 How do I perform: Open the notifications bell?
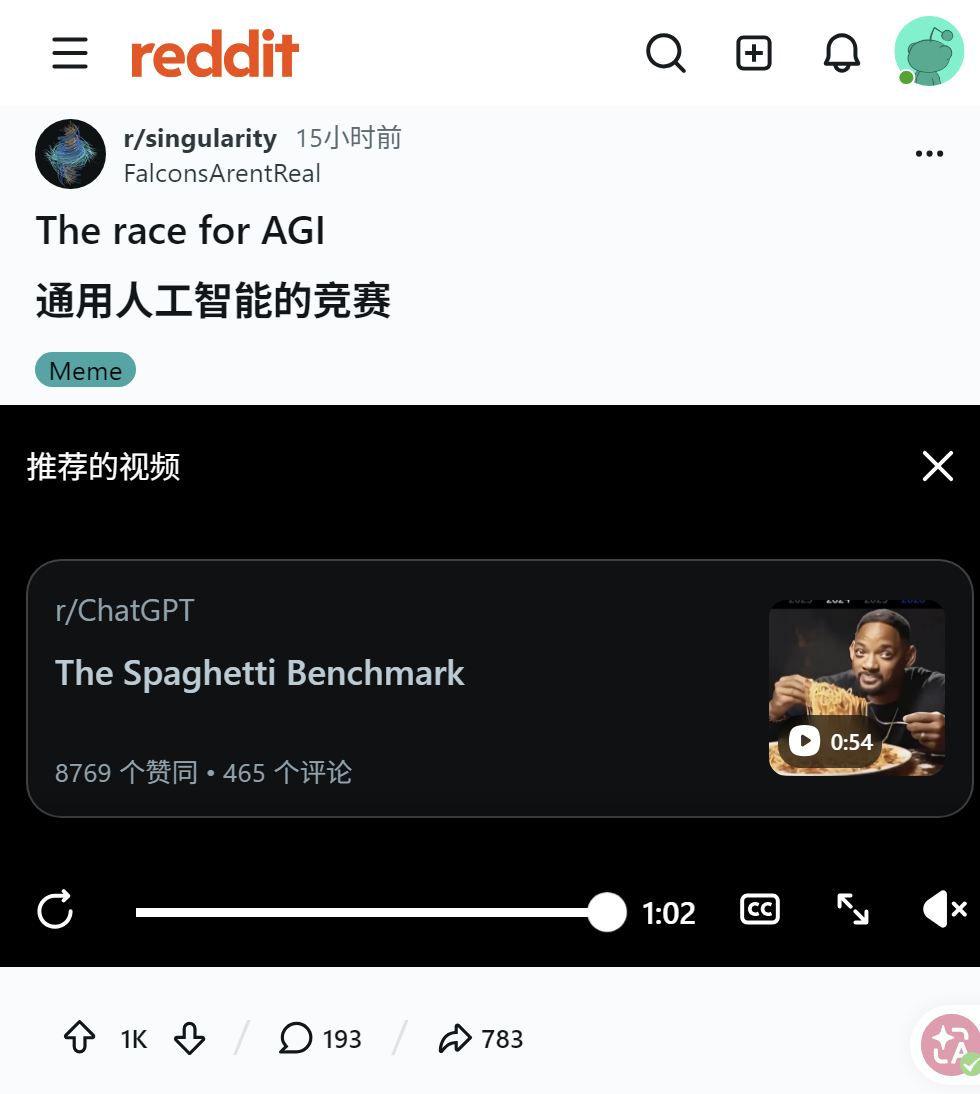[x=842, y=53]
